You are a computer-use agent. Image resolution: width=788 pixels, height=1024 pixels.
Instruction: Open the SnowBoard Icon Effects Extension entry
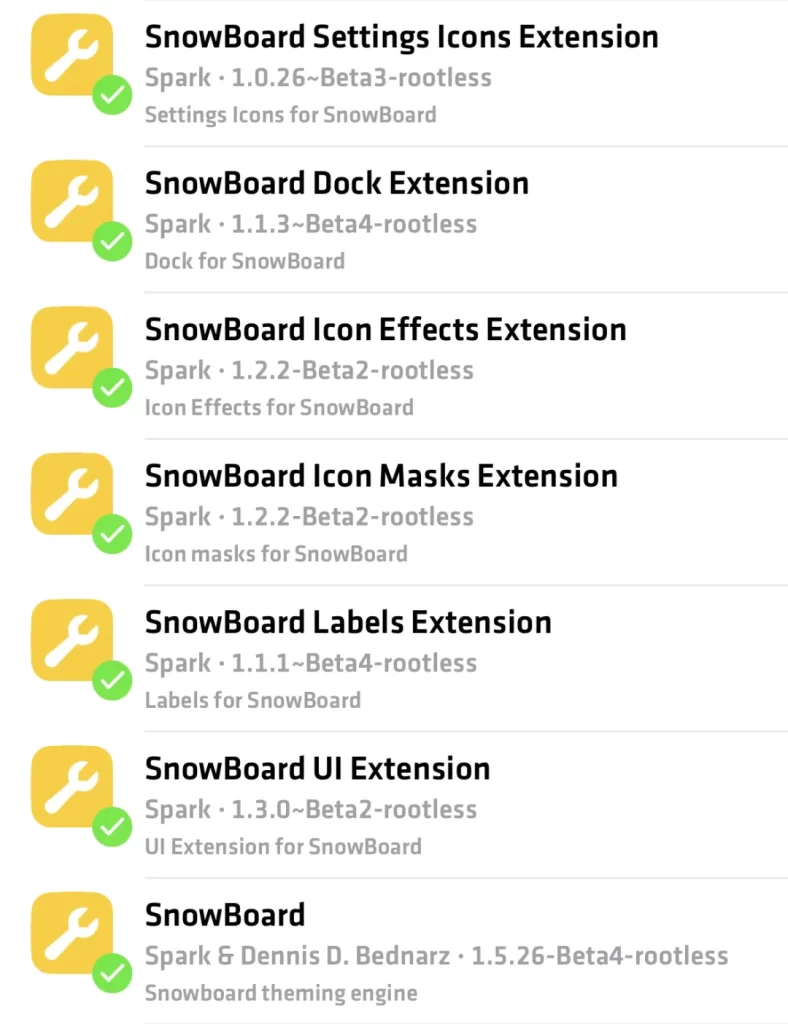[385, 329]
